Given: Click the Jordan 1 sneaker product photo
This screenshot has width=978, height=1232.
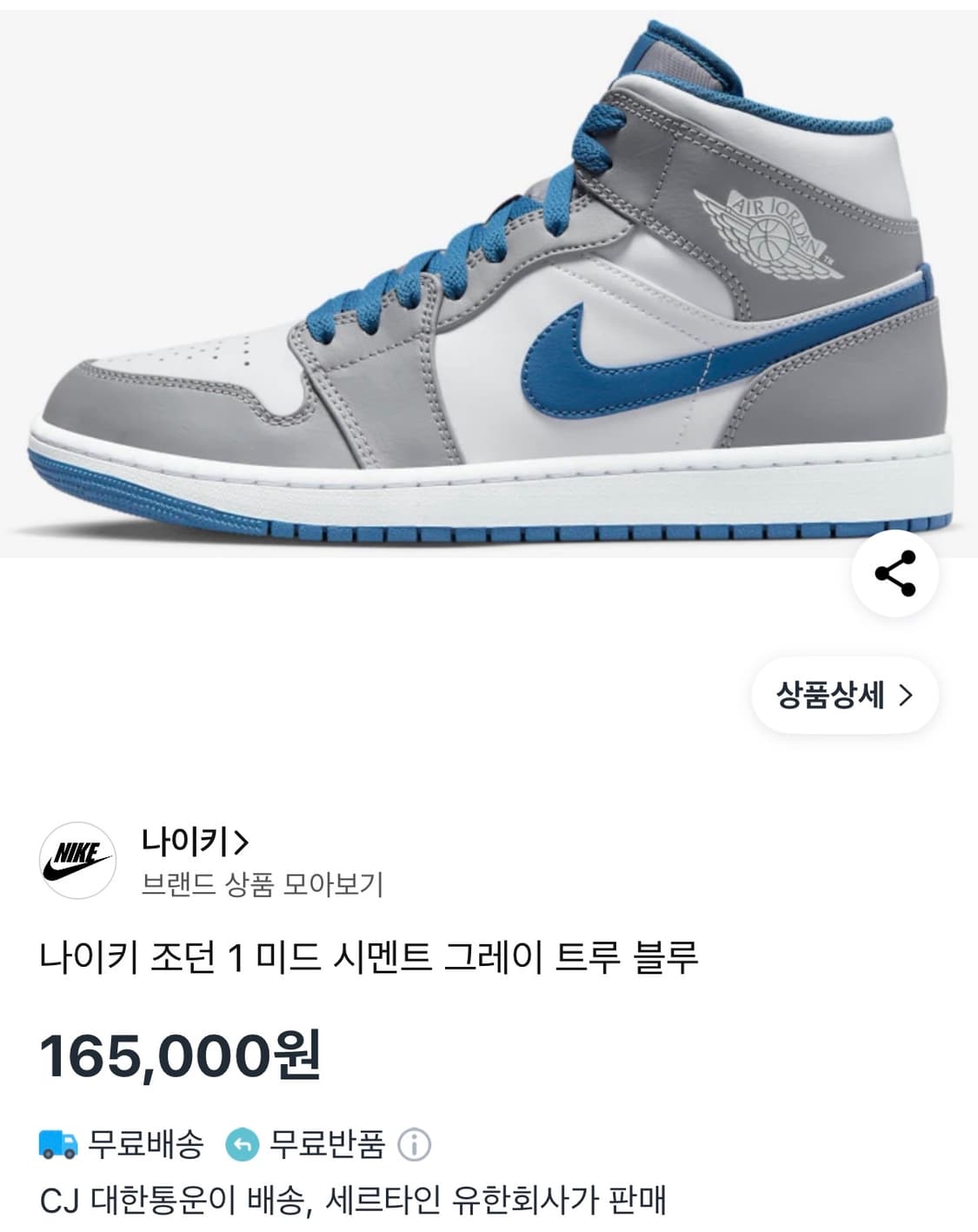Looking at the screenshot, I should [x=489, y=278].
